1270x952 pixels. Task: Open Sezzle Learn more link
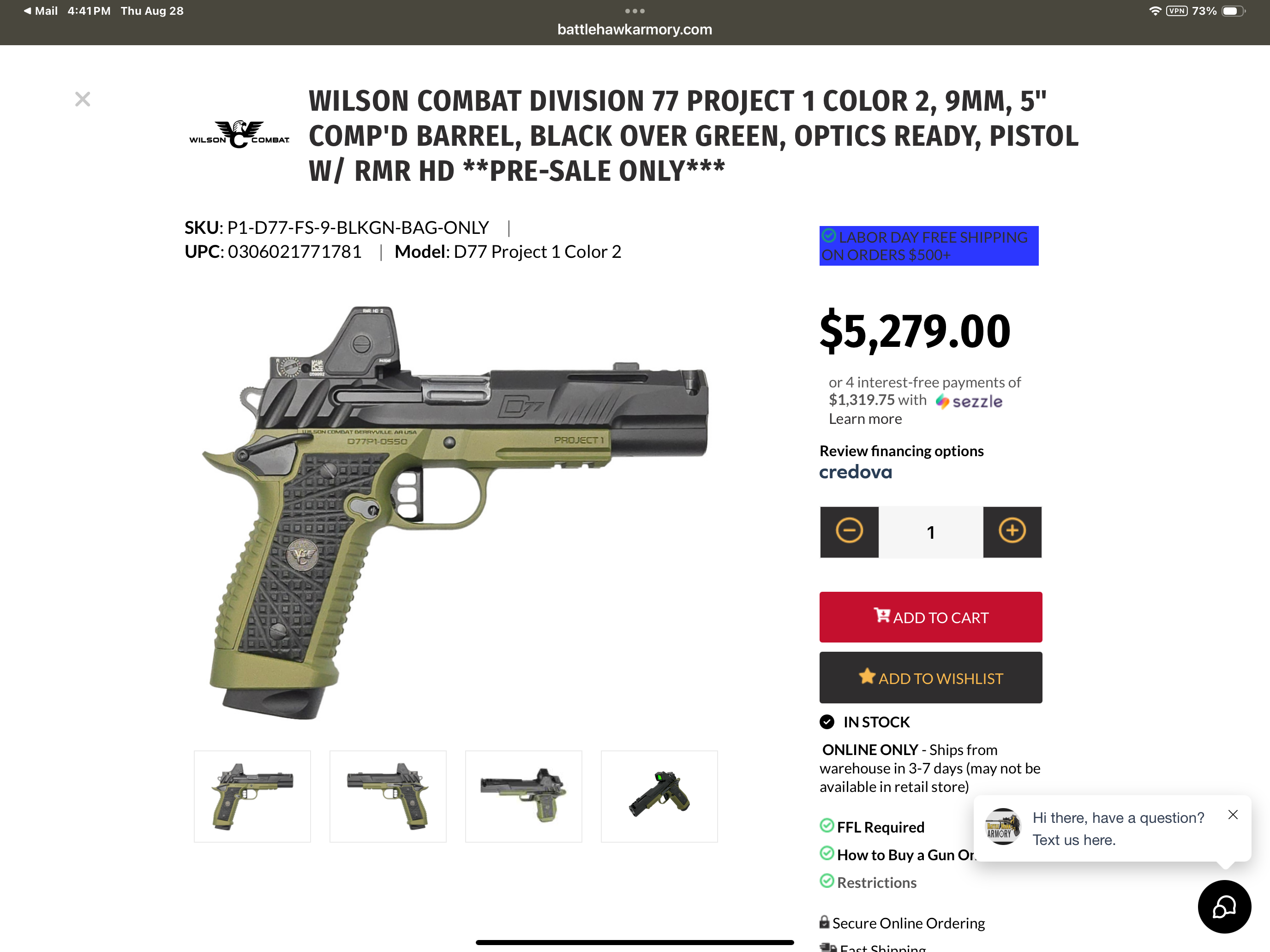[865, 419]
